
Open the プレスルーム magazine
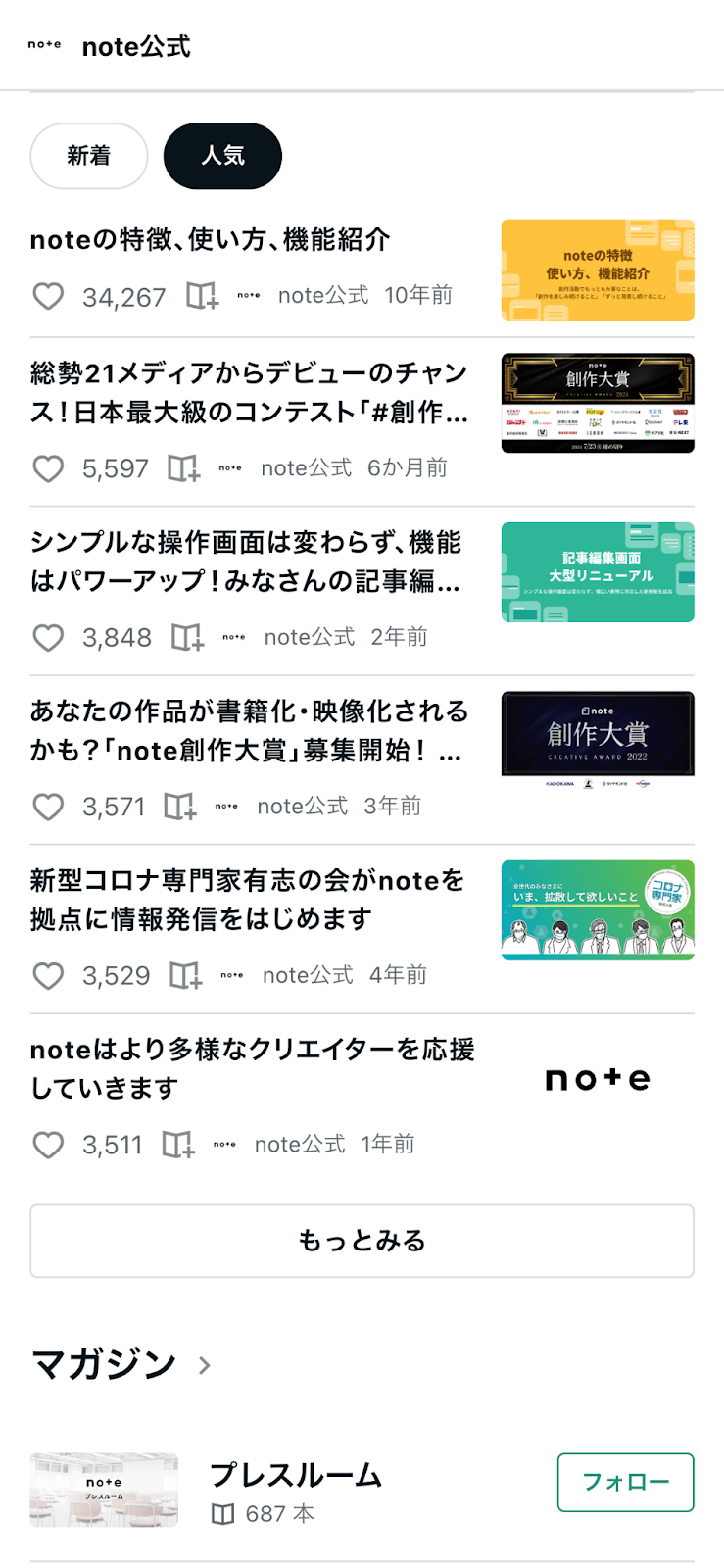point(294,1475)
